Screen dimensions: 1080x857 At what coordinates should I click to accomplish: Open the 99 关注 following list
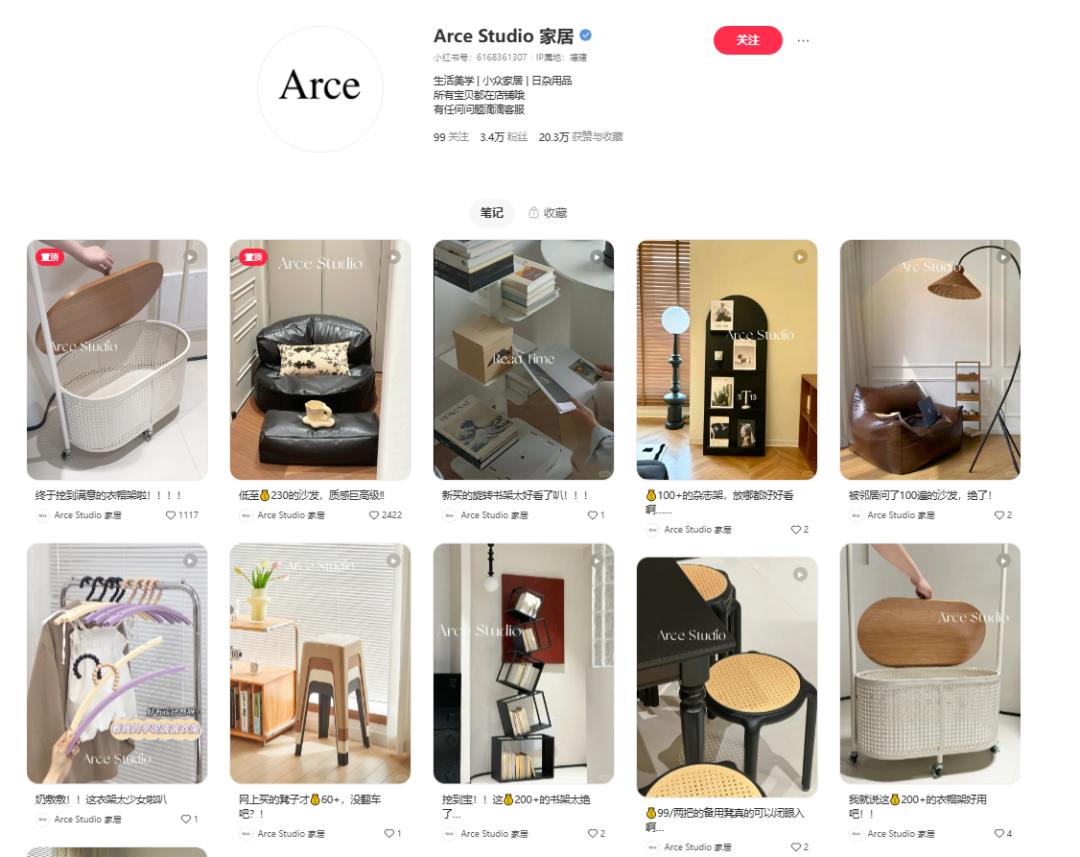(x=450, y=137)
